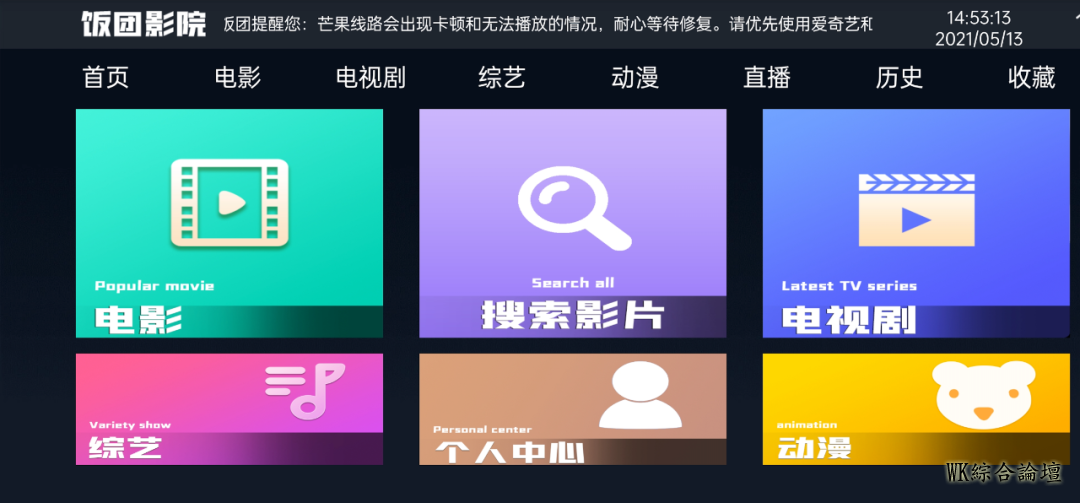The width and height of the screenshot is (1080, 503).
Task: Tap the 搜索影片 Search all card
Action: coord(572,223)
